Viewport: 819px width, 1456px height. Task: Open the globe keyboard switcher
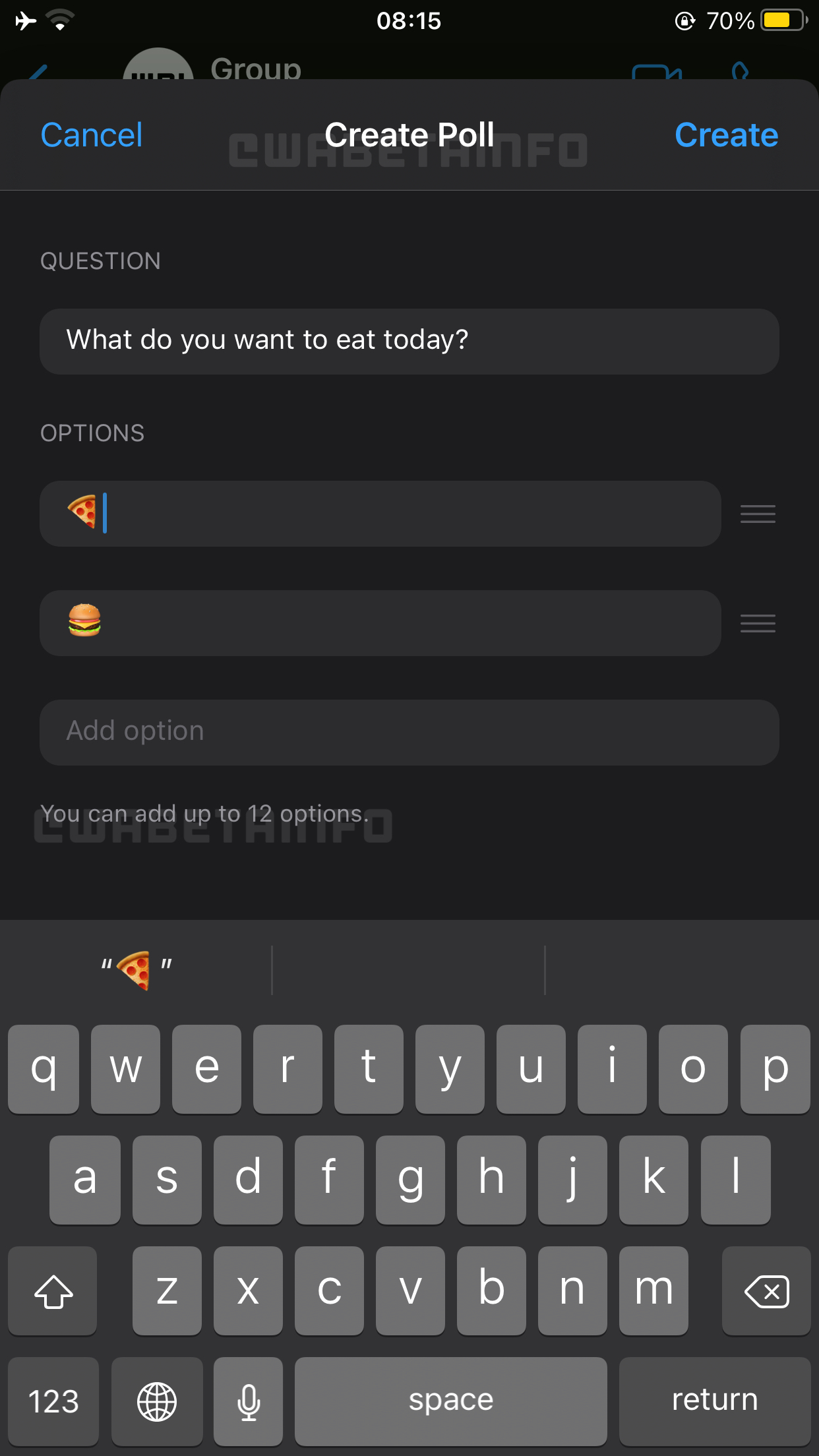[157, 1401]
